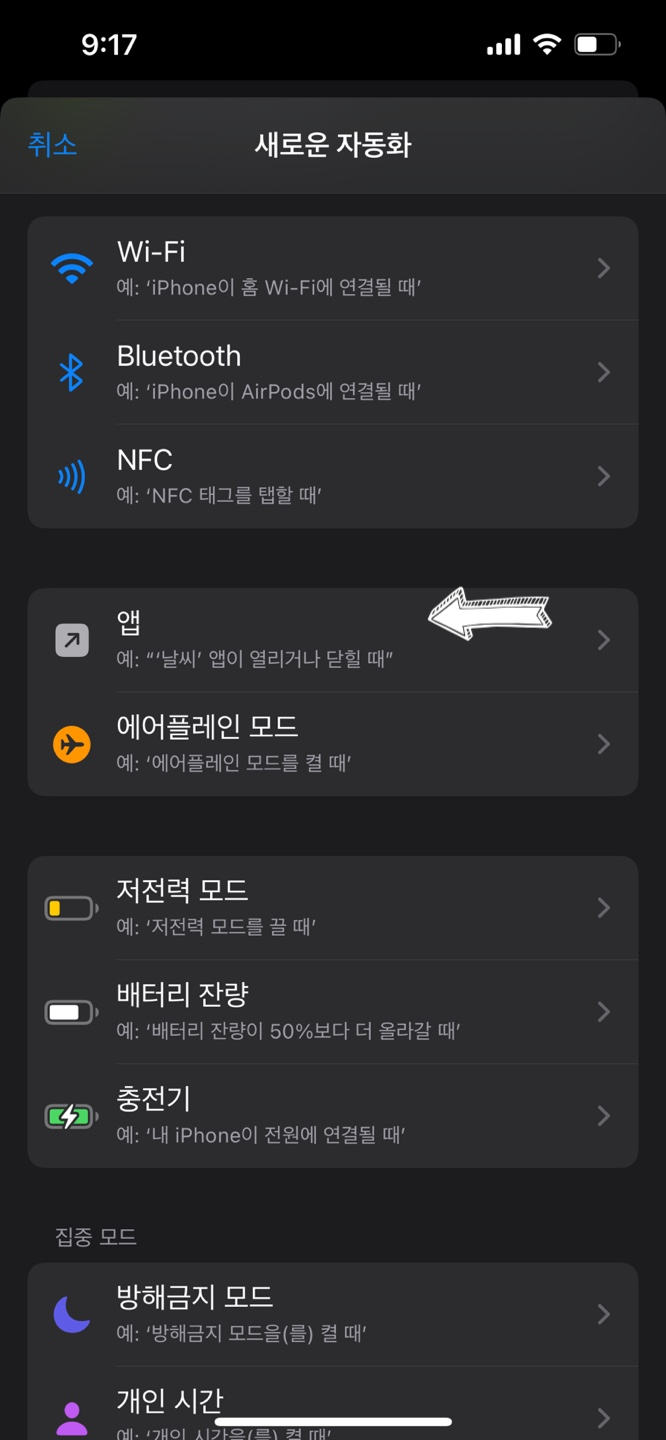This screenshot has width=666, height=1440.
Task: Tap 취소 to cancel the new automation
Action: 52,145
